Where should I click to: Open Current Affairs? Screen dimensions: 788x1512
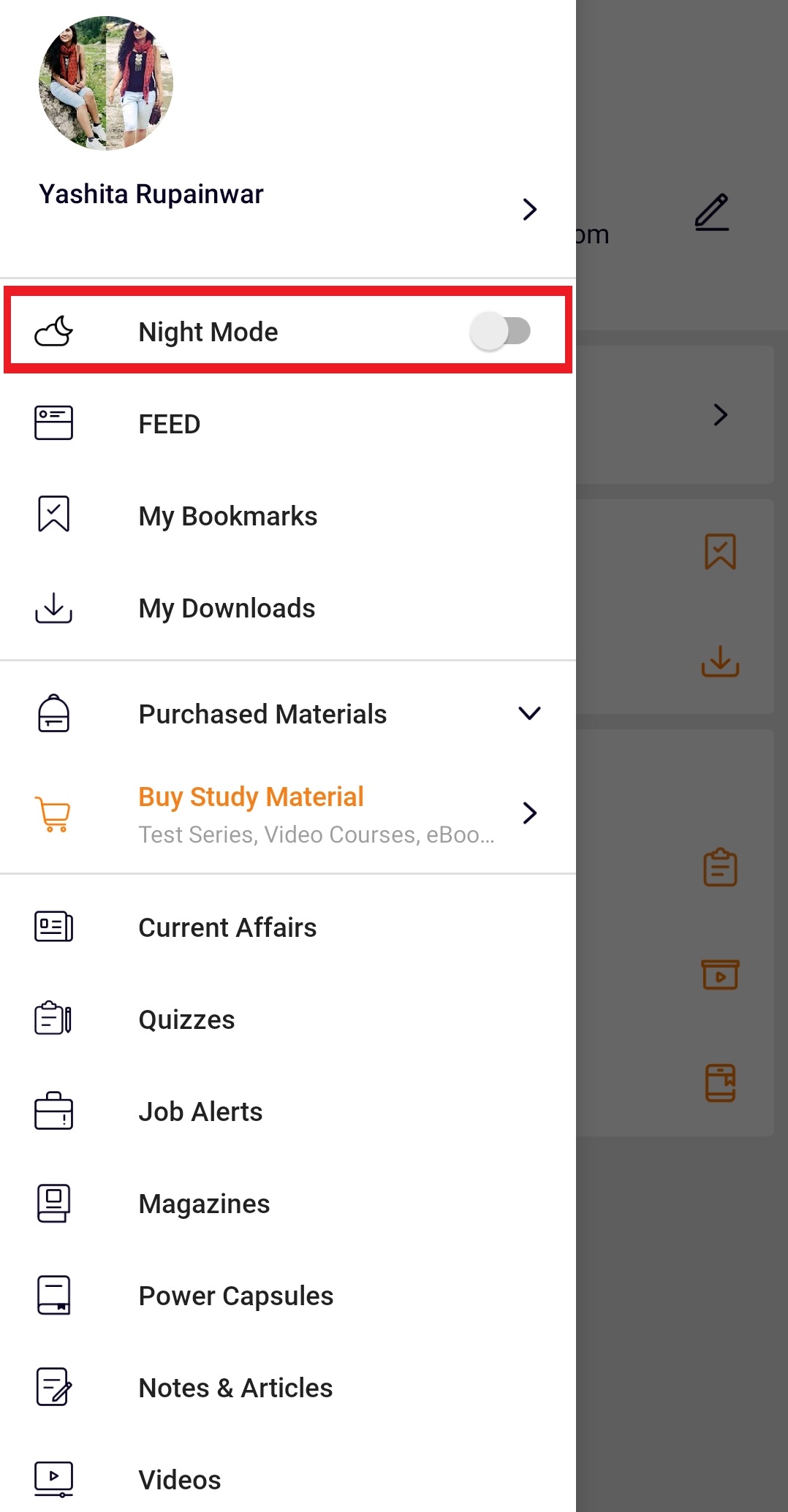(288, 927)
